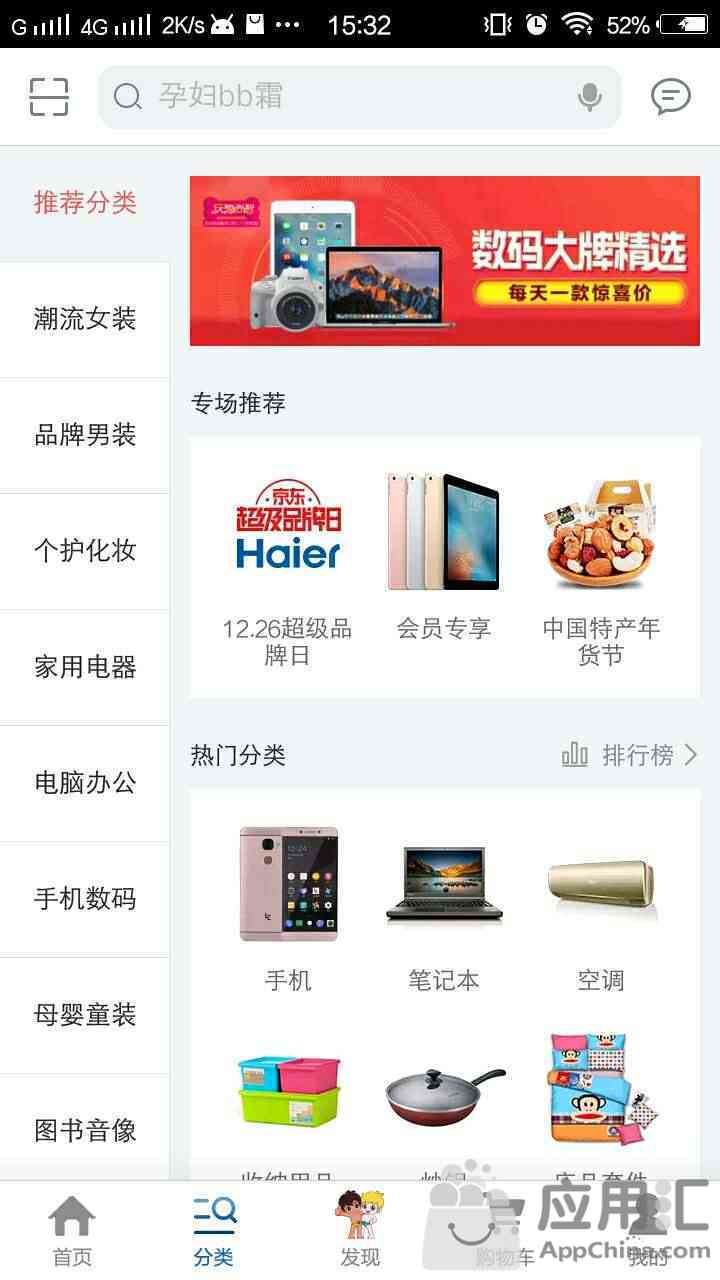Open 手机数码 category
The image size is (720, 1280).
tap(85, 899)
